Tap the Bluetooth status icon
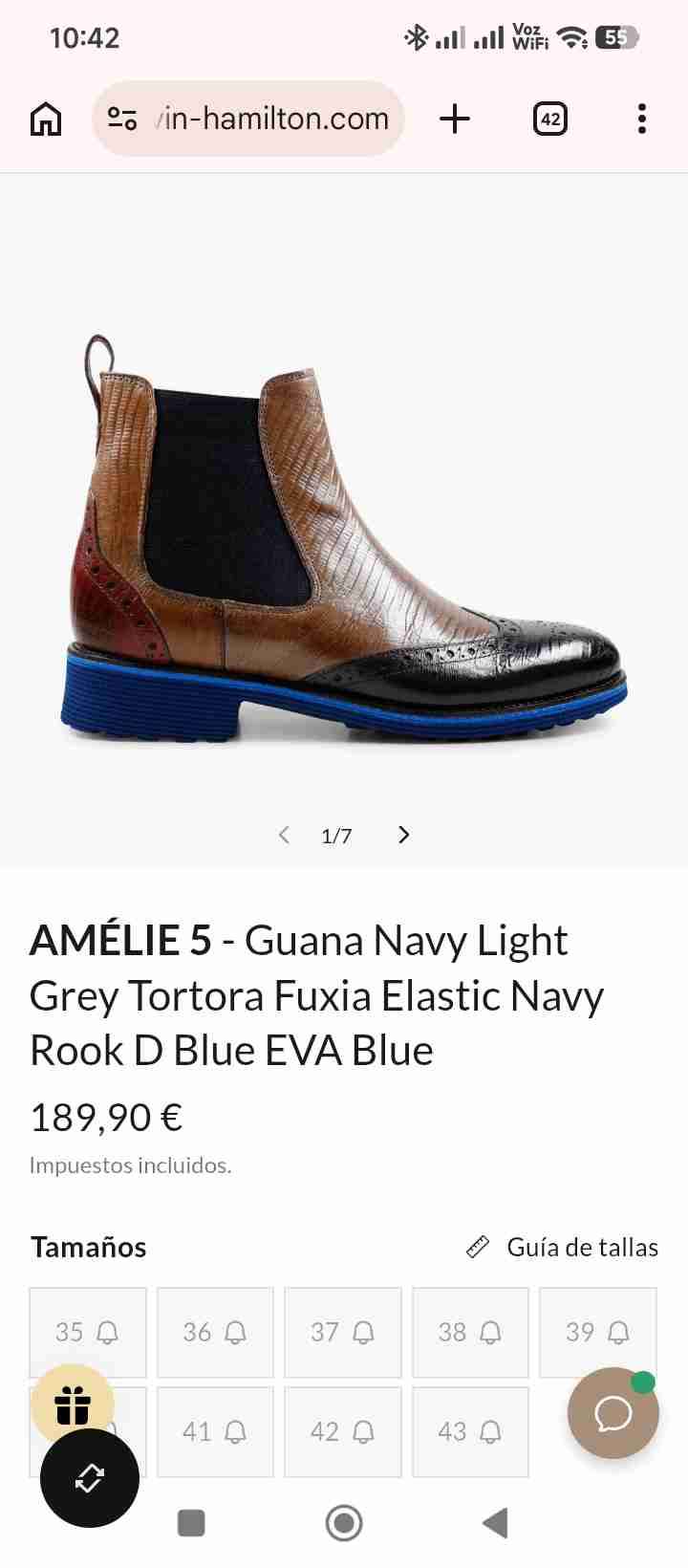The width and height of the screenshot is (688, 1568). [415, 36]
